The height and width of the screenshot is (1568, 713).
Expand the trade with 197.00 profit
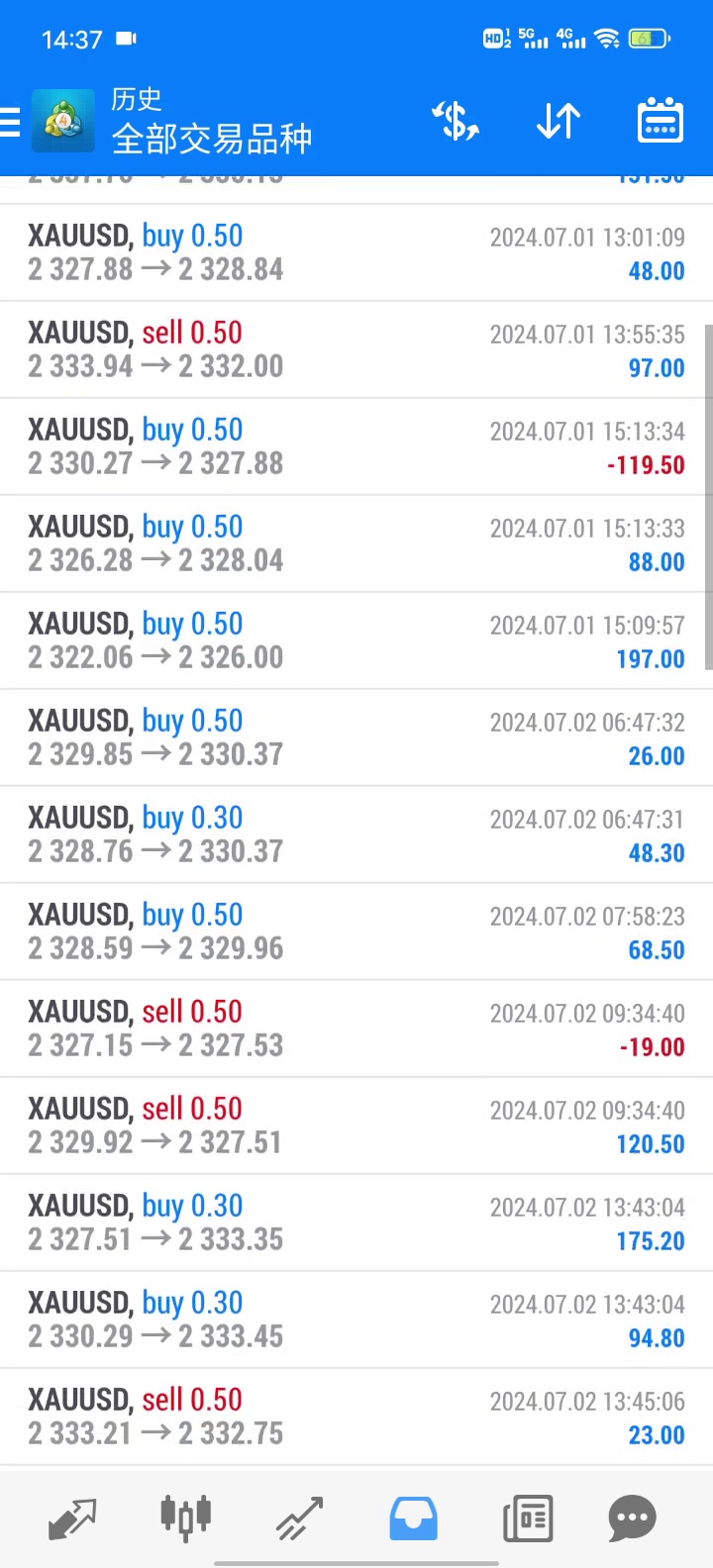[x=356, y=640]
